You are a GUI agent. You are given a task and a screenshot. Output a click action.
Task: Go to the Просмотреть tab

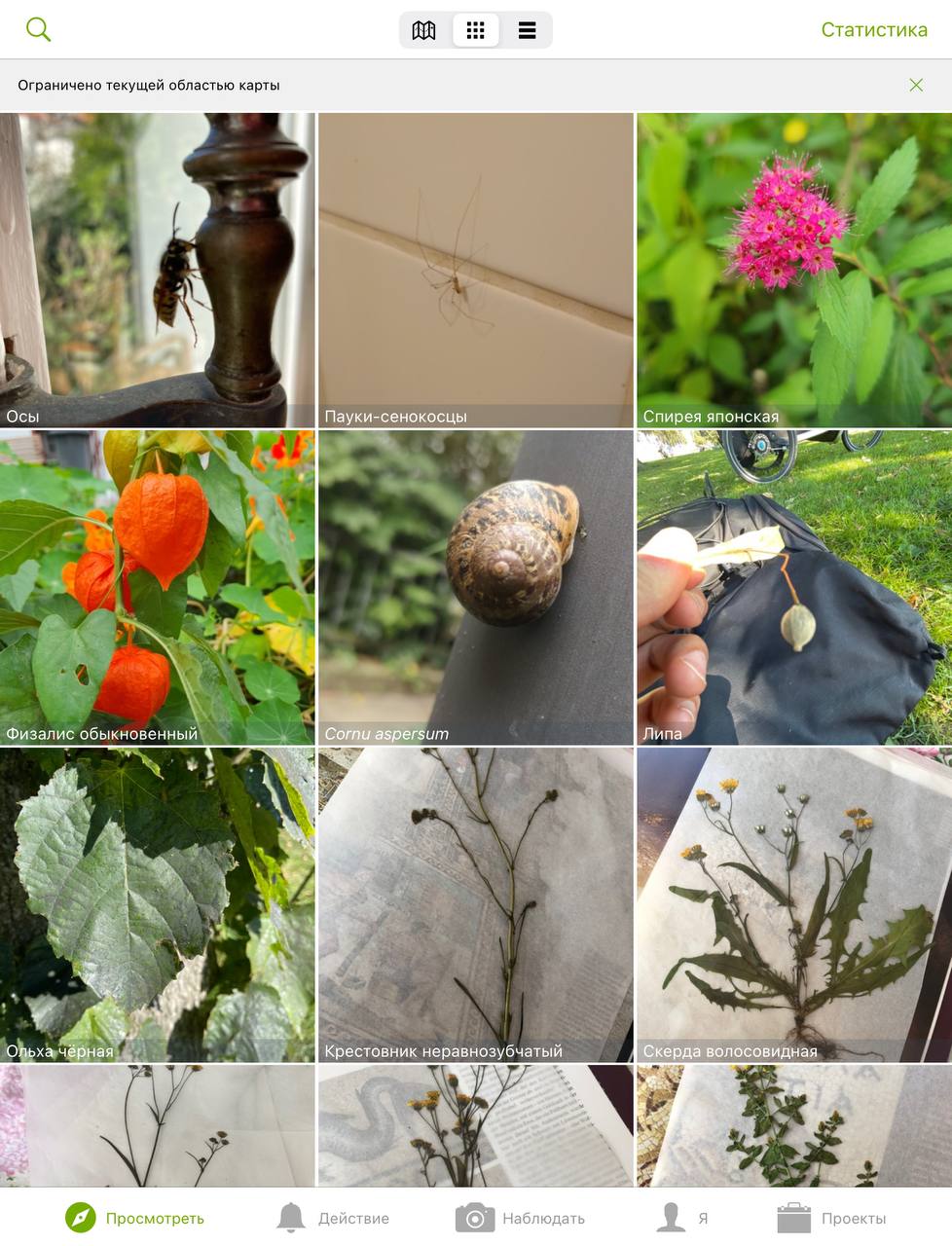[x=134, y=1218]
